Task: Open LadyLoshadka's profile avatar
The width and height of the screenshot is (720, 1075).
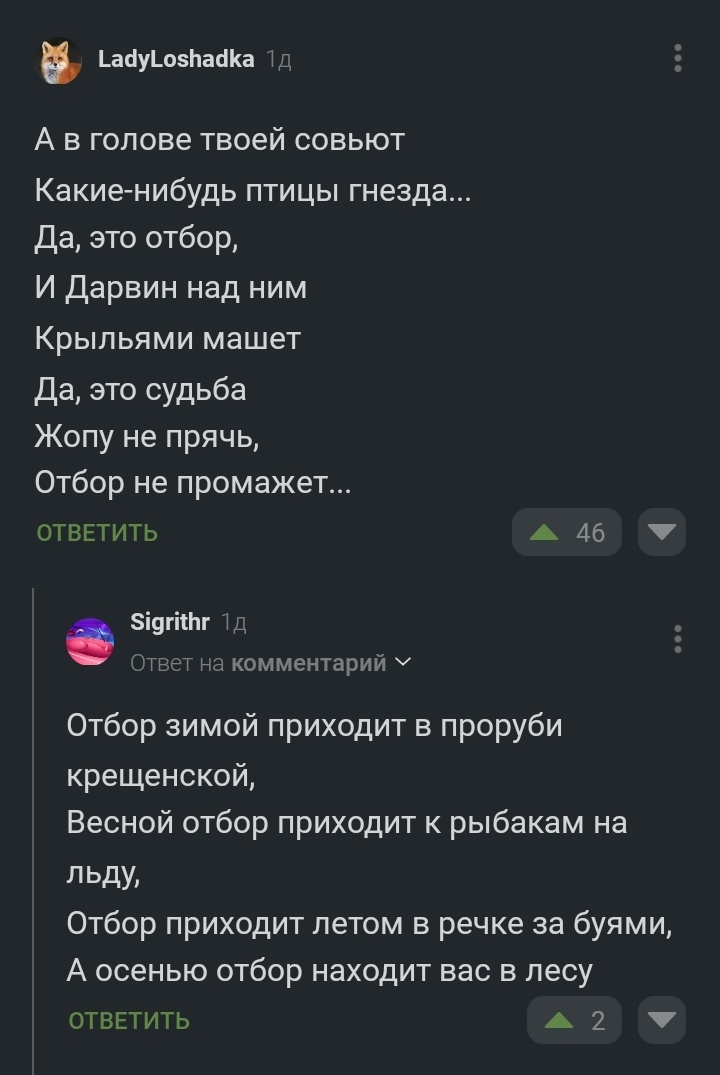Action: pos(60,61)
